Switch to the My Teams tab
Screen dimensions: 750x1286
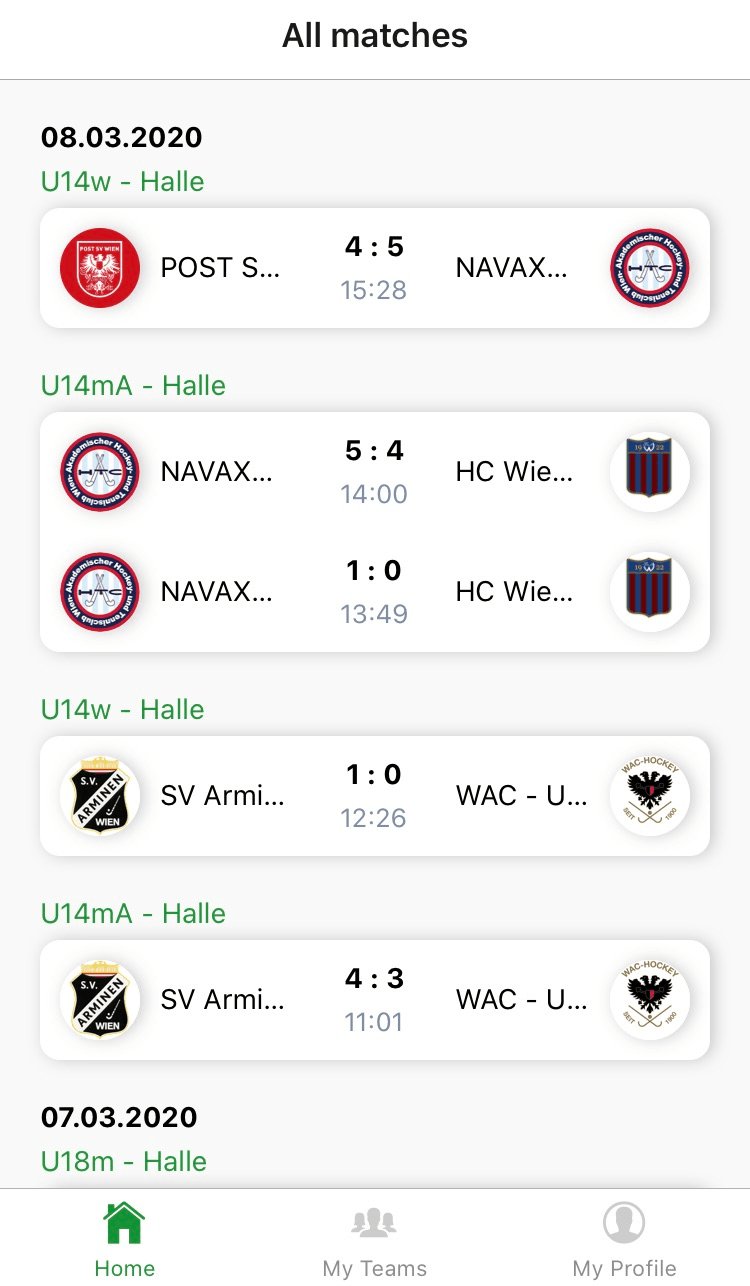coord(375,1240)
